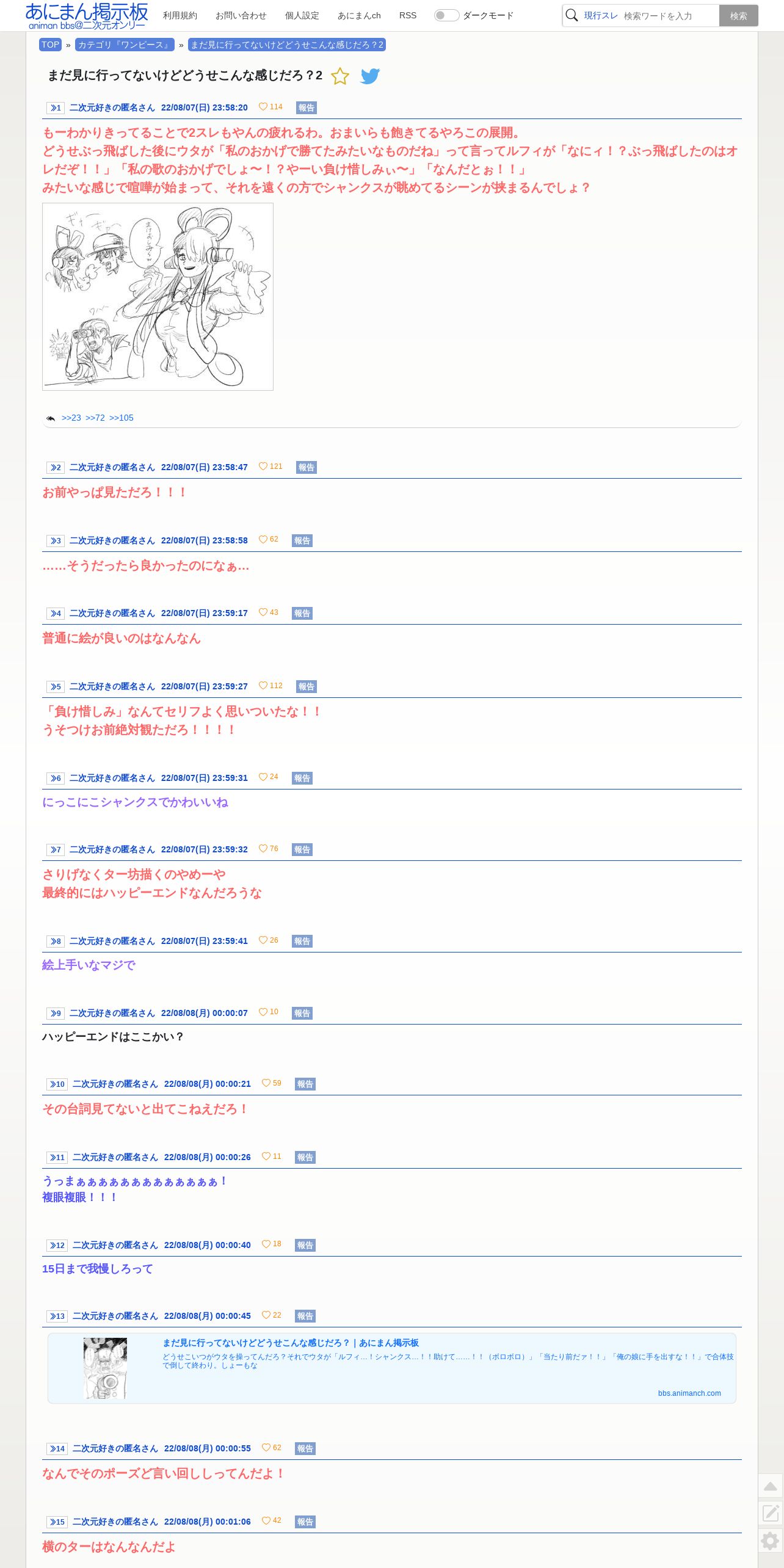Tap the 検索 button
Screen dimensions: 784x1568
click(x=738, y=16)
